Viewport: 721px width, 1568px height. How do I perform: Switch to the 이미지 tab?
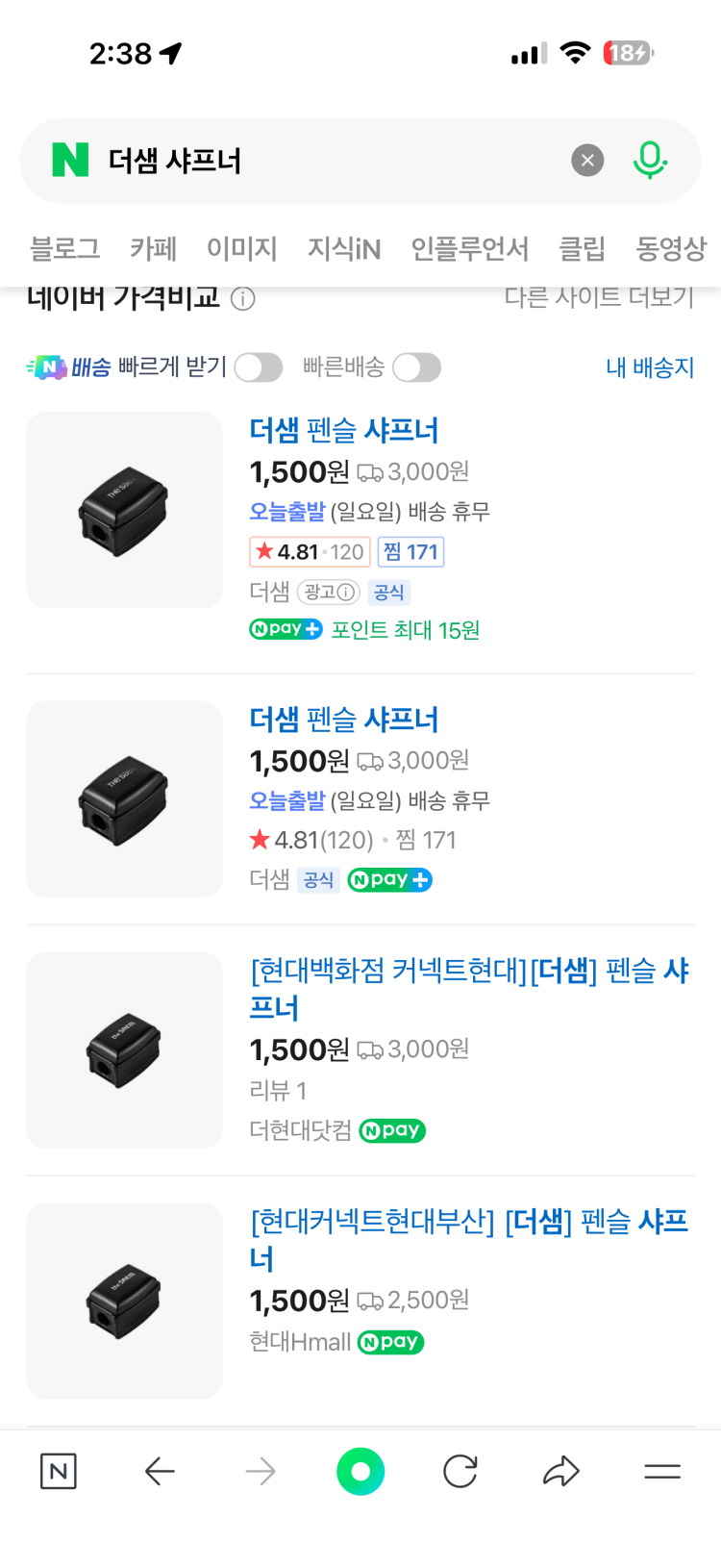tap(241, 249)
